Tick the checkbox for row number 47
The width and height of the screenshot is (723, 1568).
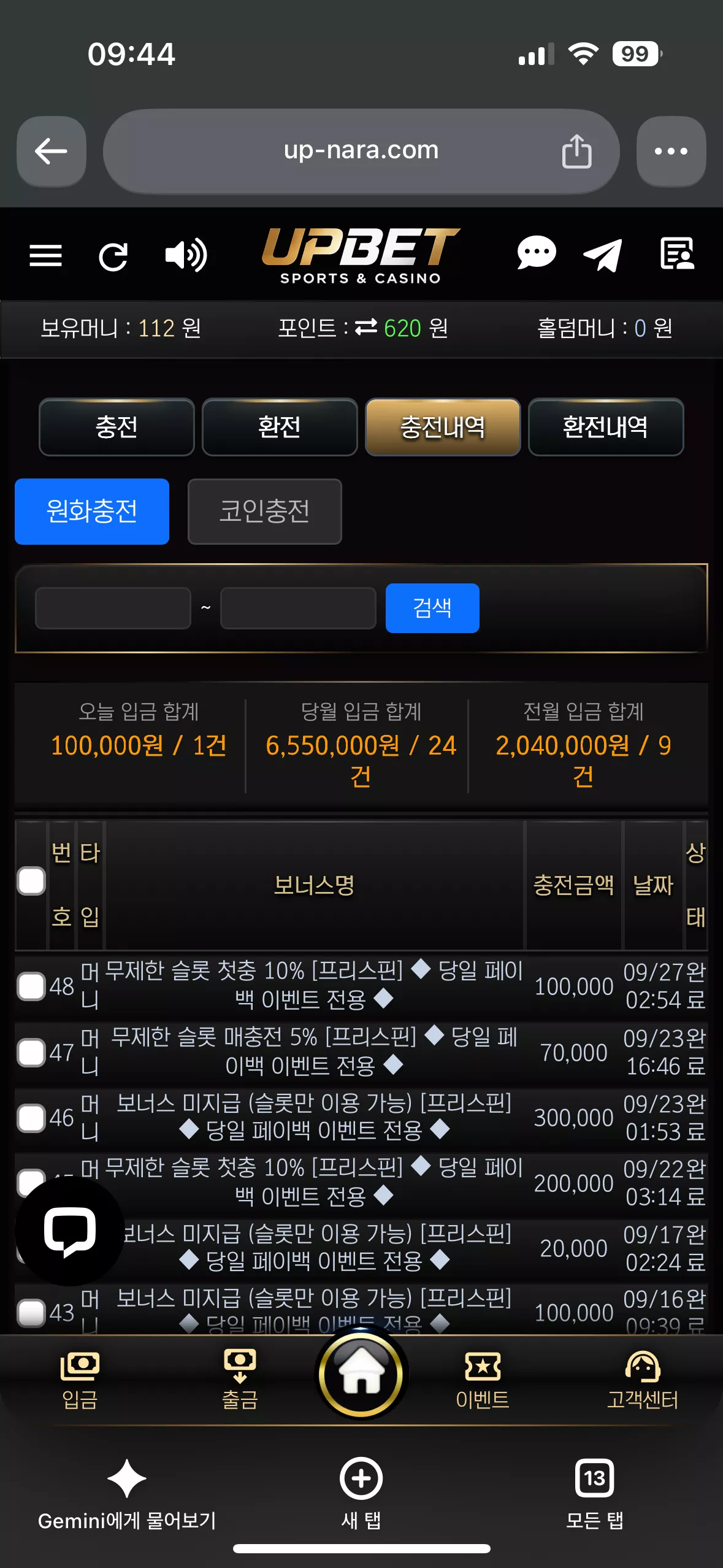31,1053
